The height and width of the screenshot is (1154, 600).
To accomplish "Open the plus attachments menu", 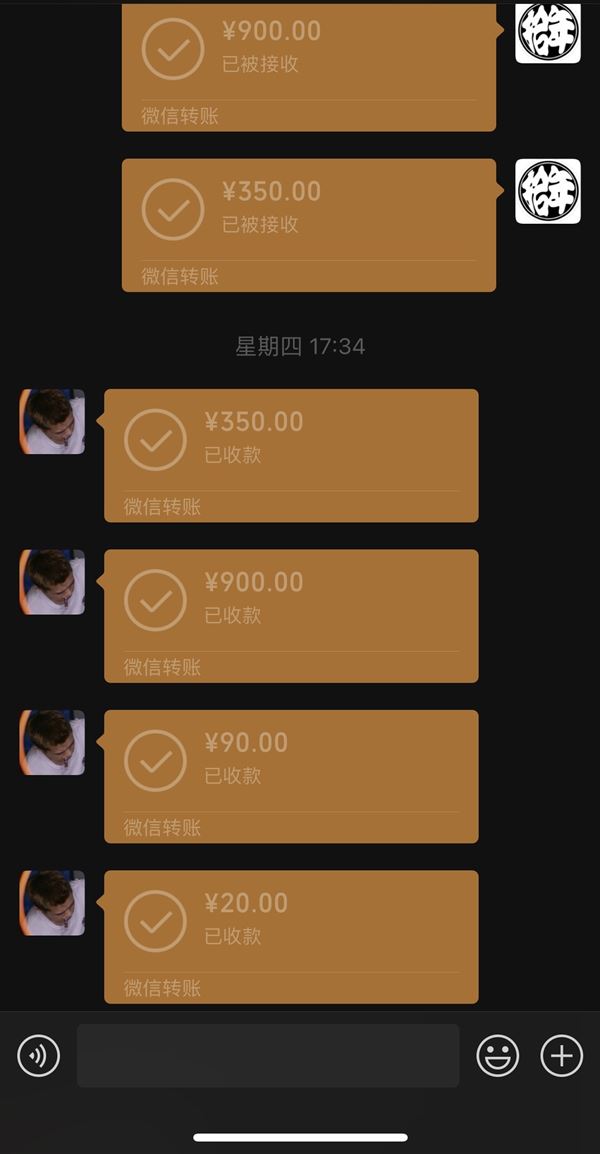I will click(562, 1056).
